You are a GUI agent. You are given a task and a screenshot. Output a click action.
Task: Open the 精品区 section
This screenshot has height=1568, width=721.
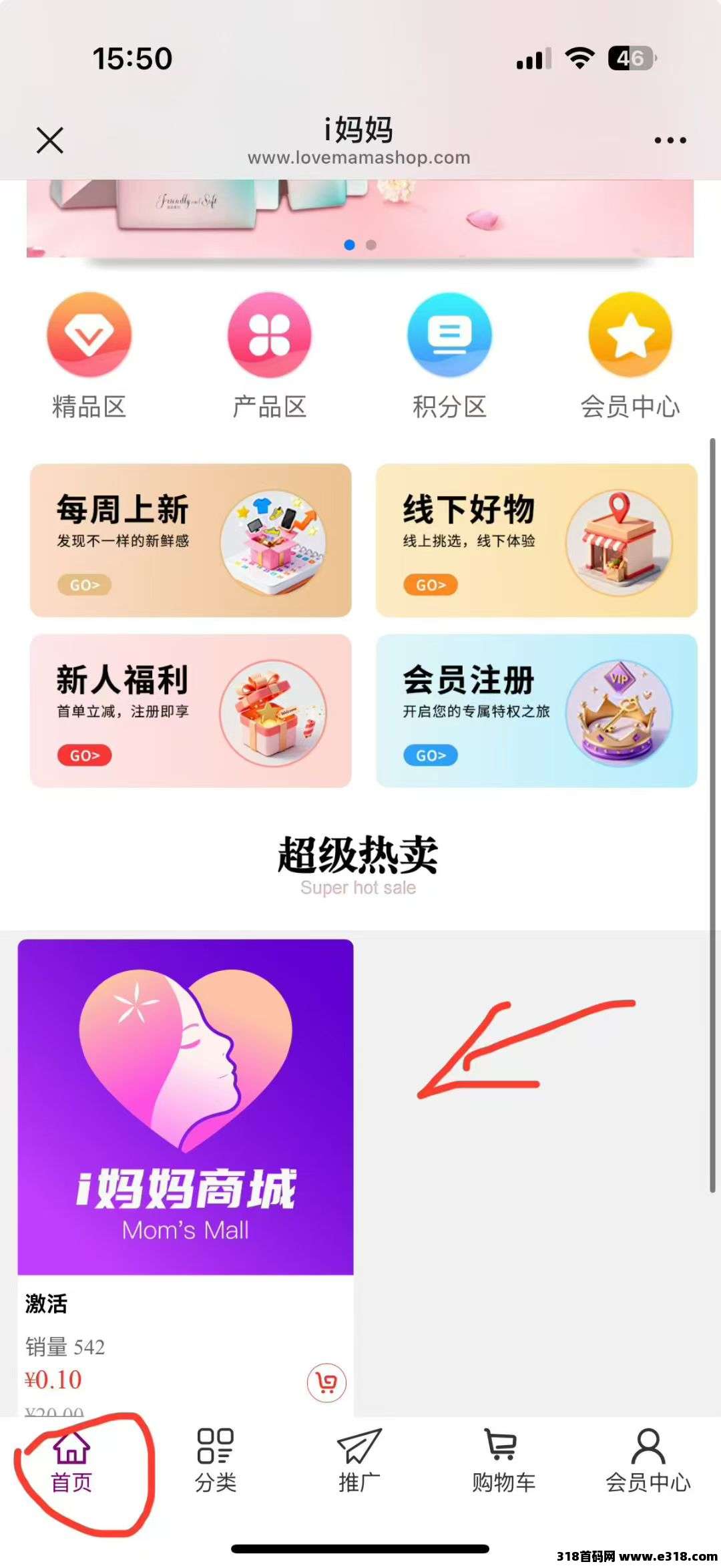pyautogui.click(x=89, y=356)
